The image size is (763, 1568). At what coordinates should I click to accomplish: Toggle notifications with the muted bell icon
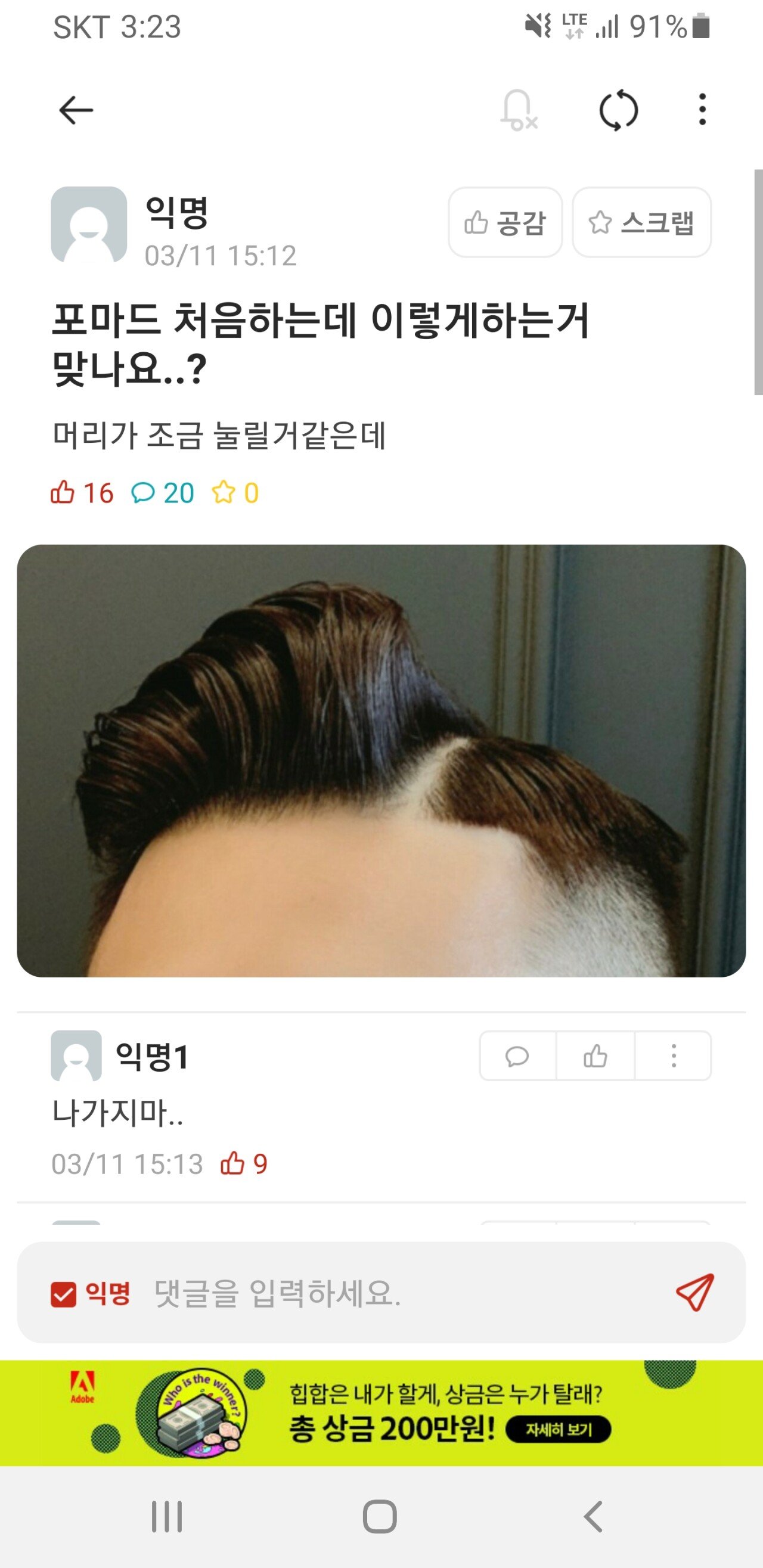pos(518,110)
